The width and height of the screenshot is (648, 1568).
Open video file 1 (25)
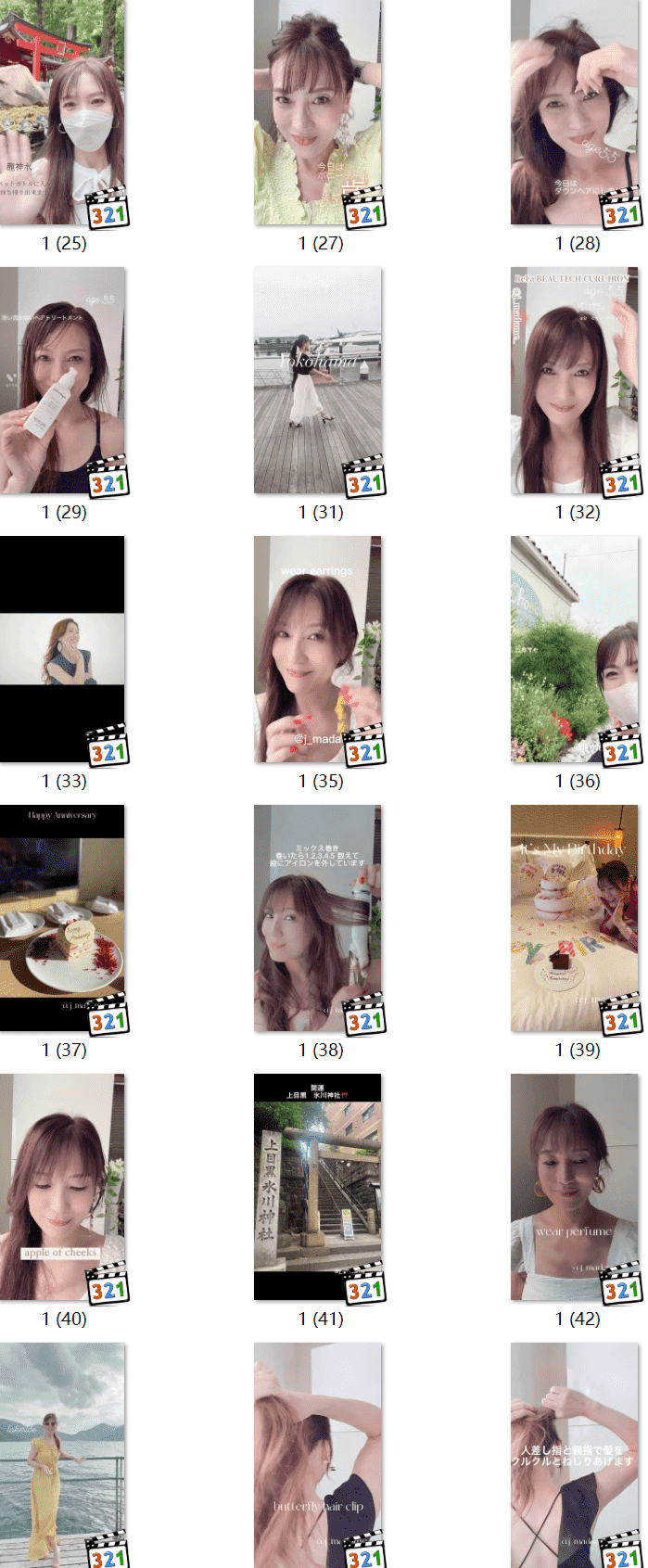62,112
